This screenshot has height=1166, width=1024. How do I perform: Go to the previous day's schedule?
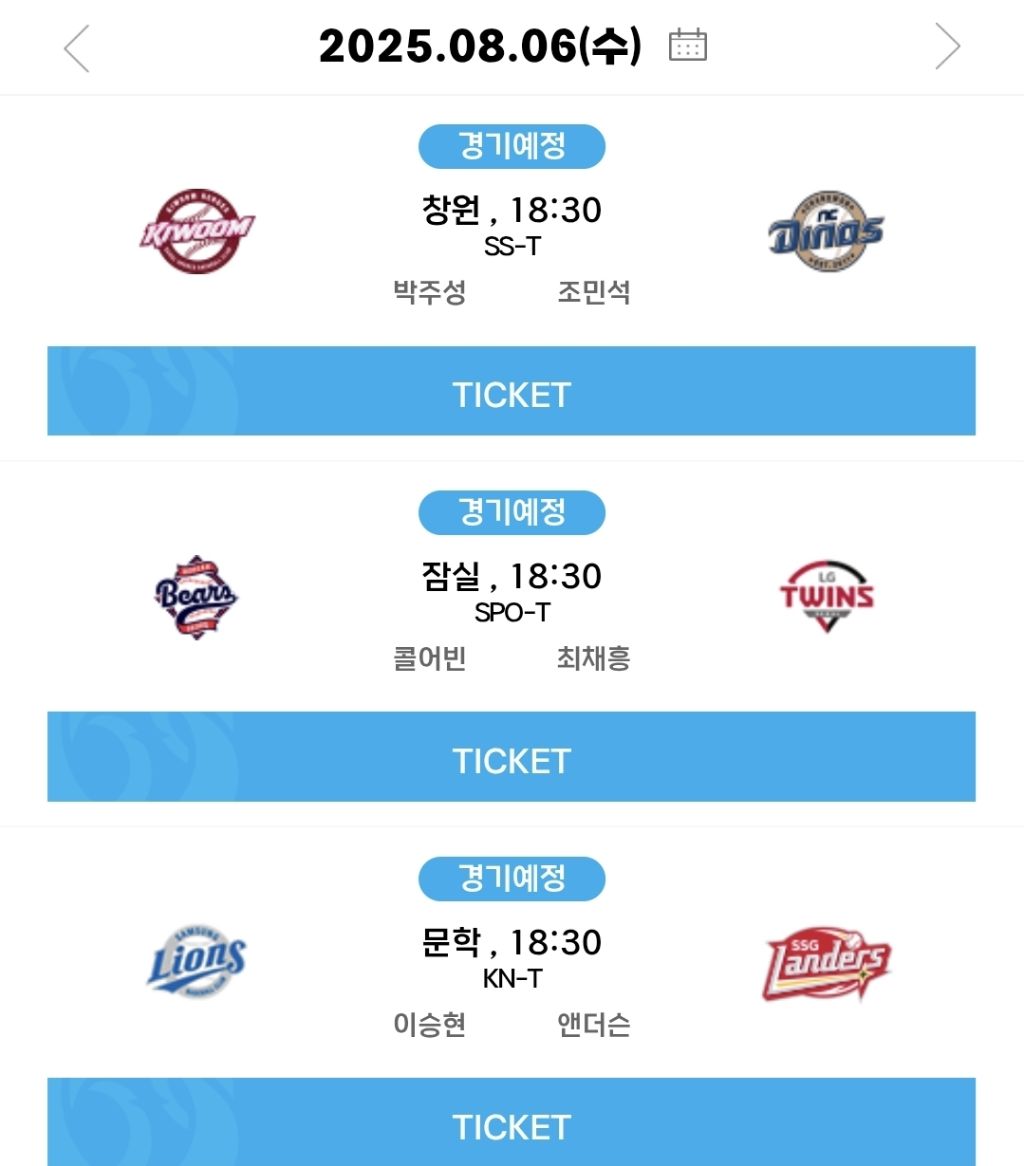pos(77,48)
